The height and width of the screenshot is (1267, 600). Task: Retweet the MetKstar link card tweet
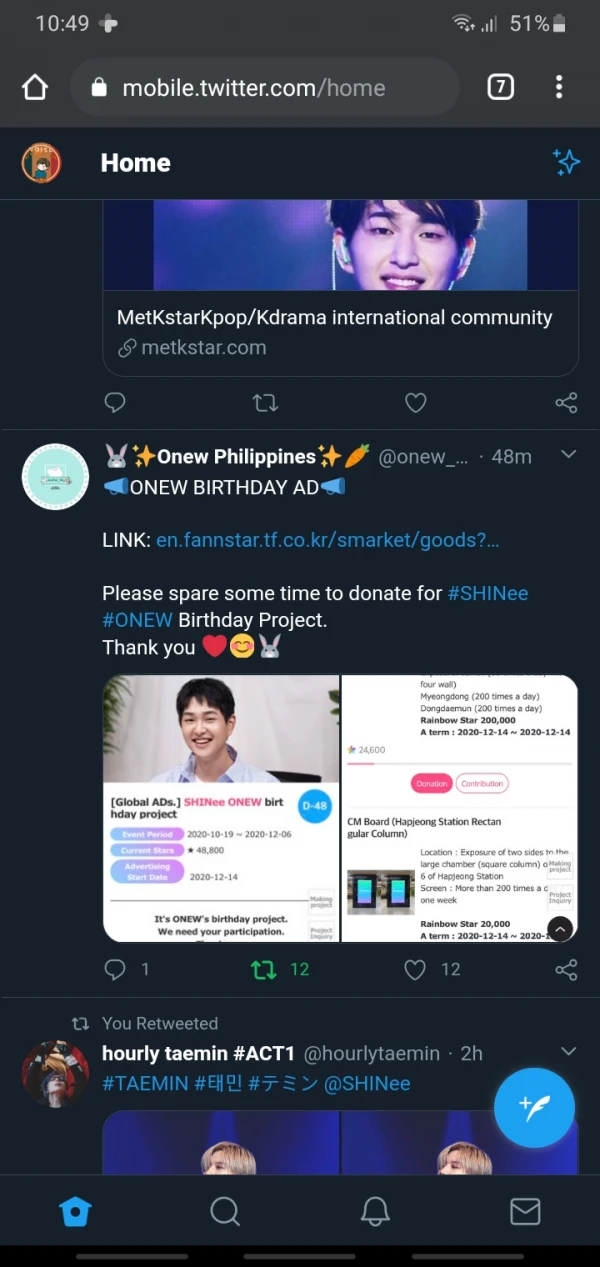tap(265, 403)
